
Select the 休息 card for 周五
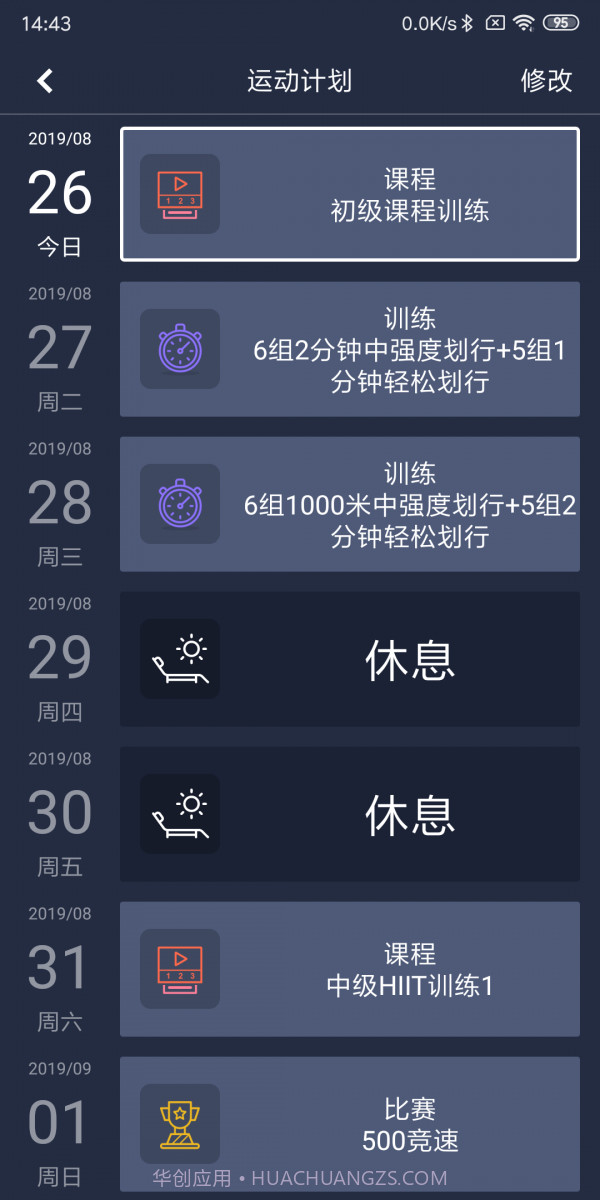(x=350, y=814)
